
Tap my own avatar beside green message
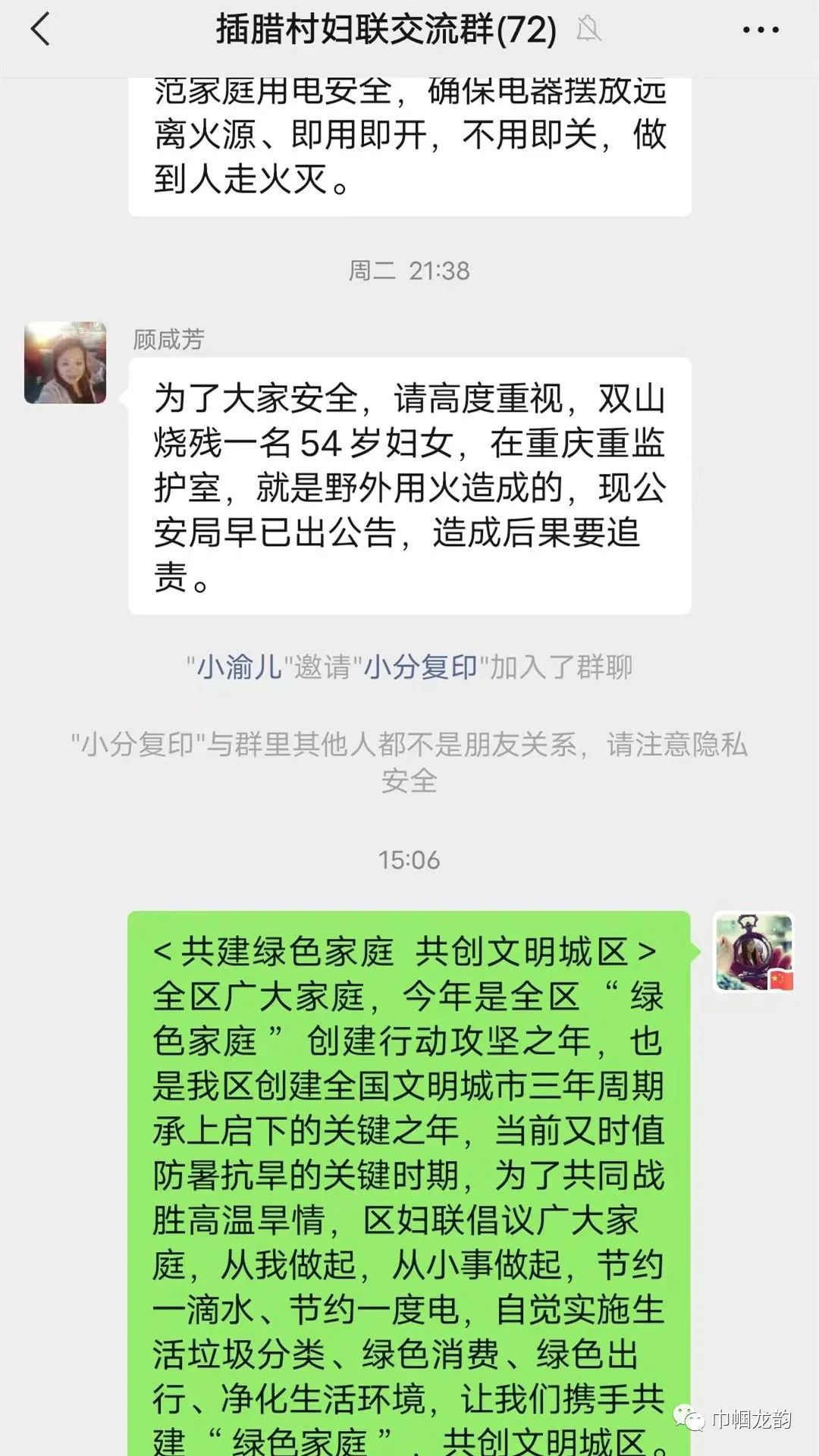pyautogui.click(x=754, y=952)
